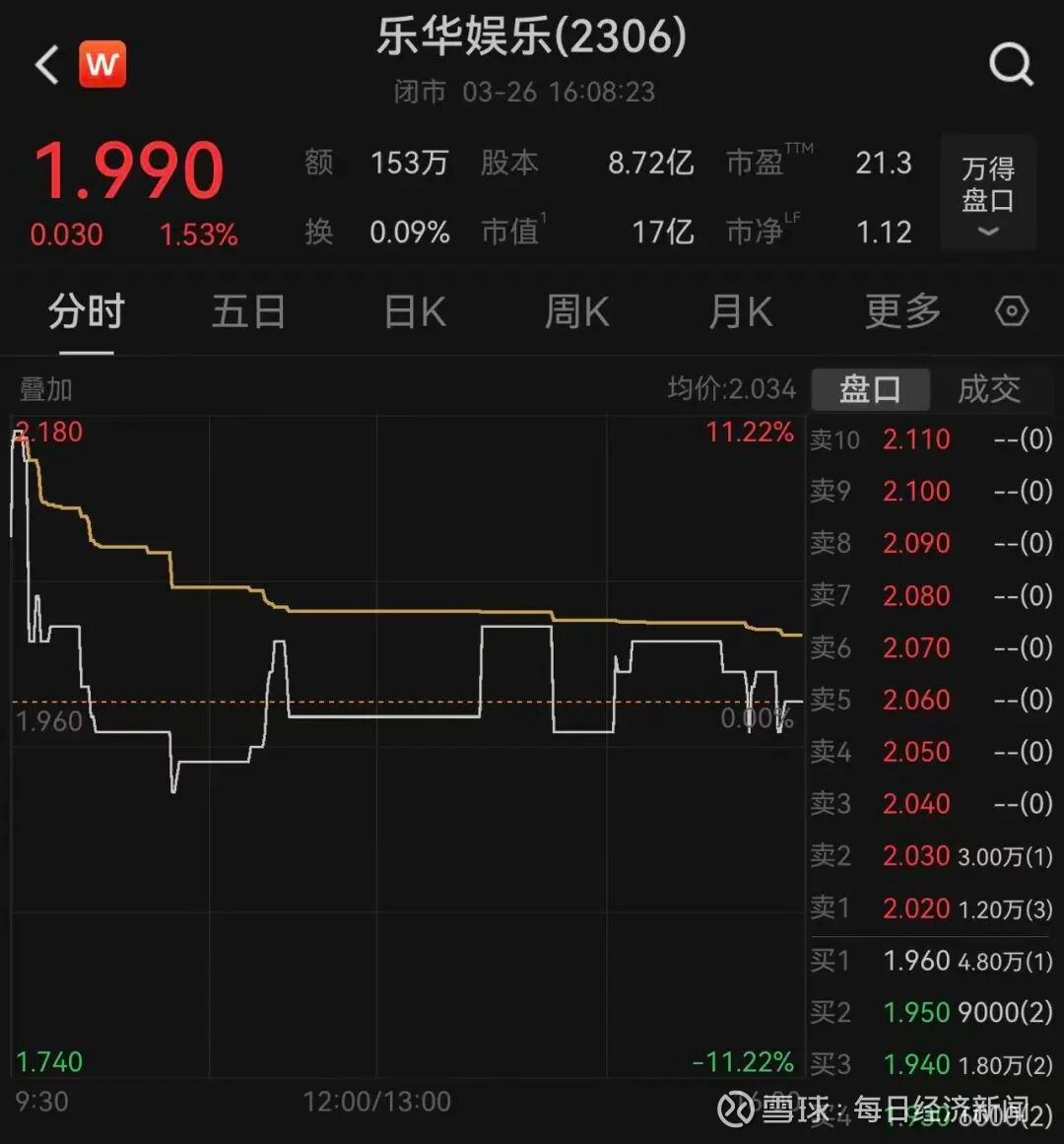
Task: Switch to the 五日 chart tab
Action: pyautogui.click(x=248, y=312)
